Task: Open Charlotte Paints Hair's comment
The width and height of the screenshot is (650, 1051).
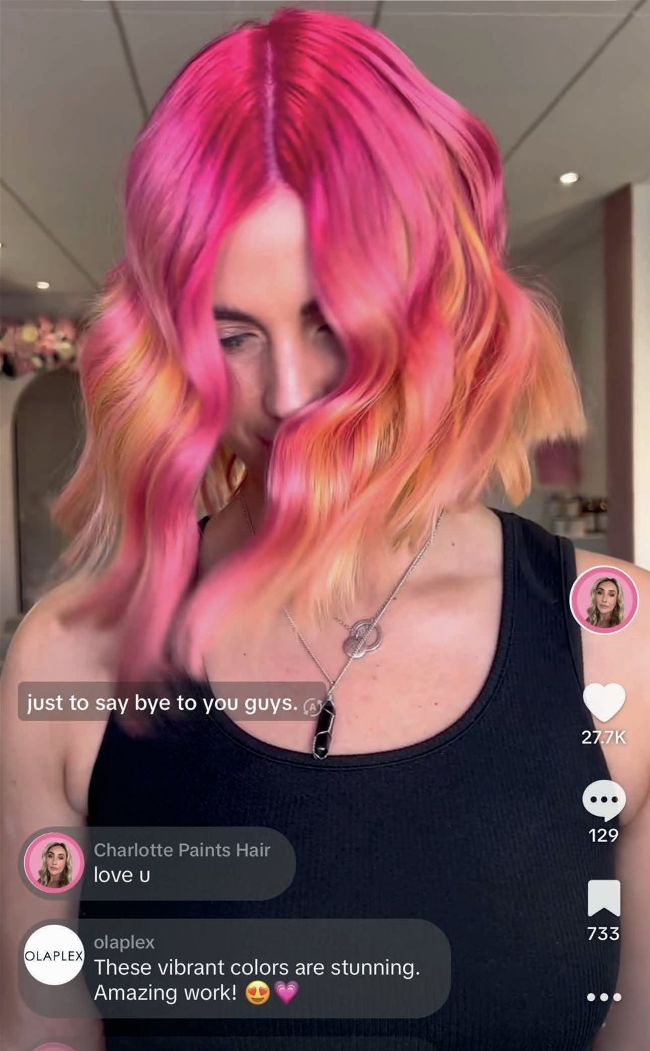Action: click(181, 863)
